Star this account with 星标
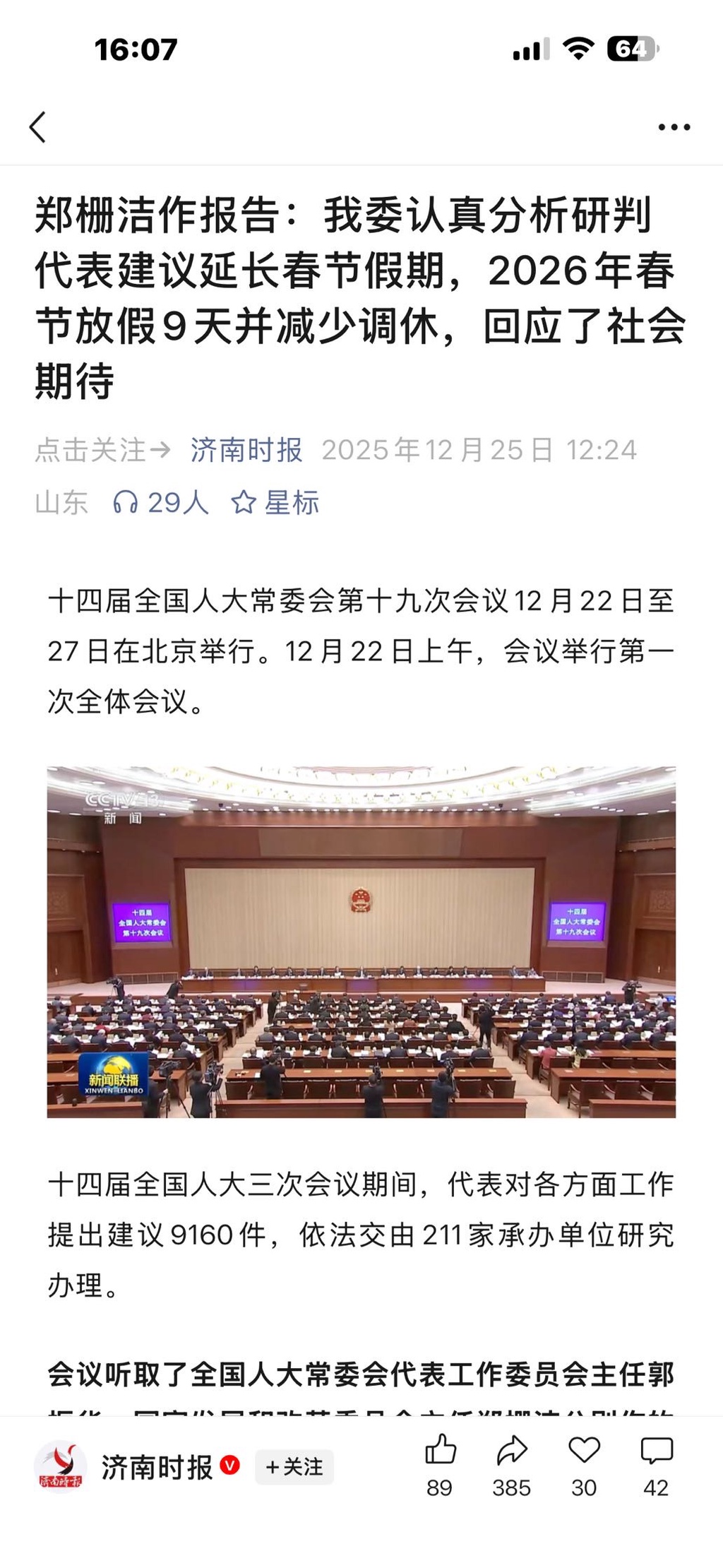This screenshot has height=1568, width=723. pyautogui.click(x=275, y=503)
